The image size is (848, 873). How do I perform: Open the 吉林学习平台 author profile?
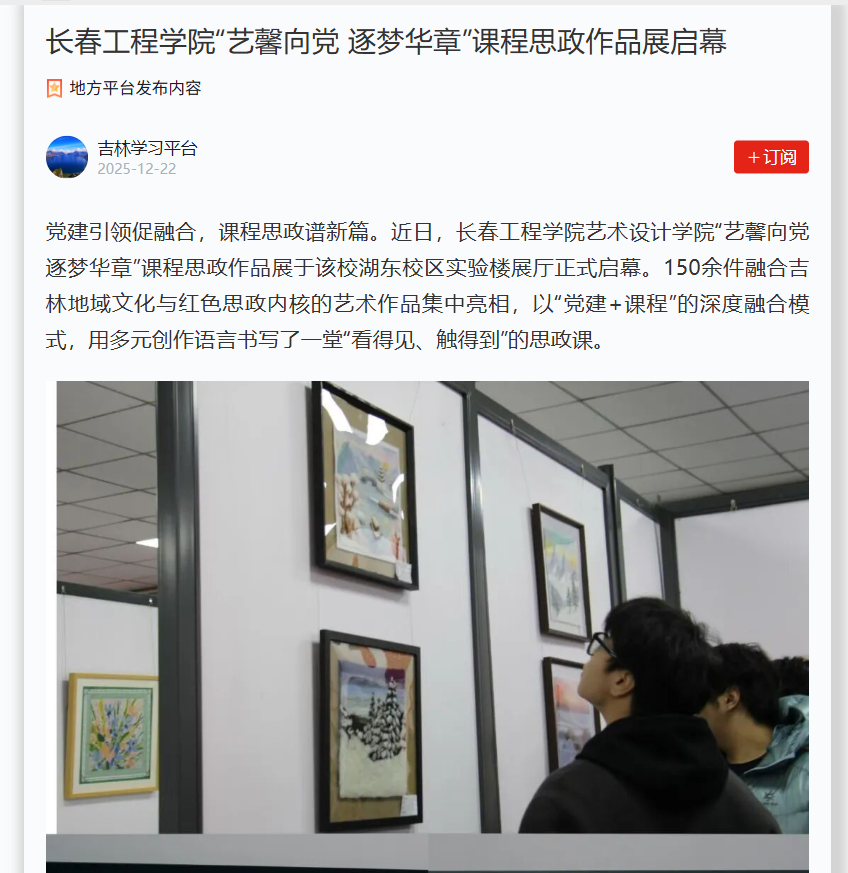[x=147, y=149]
